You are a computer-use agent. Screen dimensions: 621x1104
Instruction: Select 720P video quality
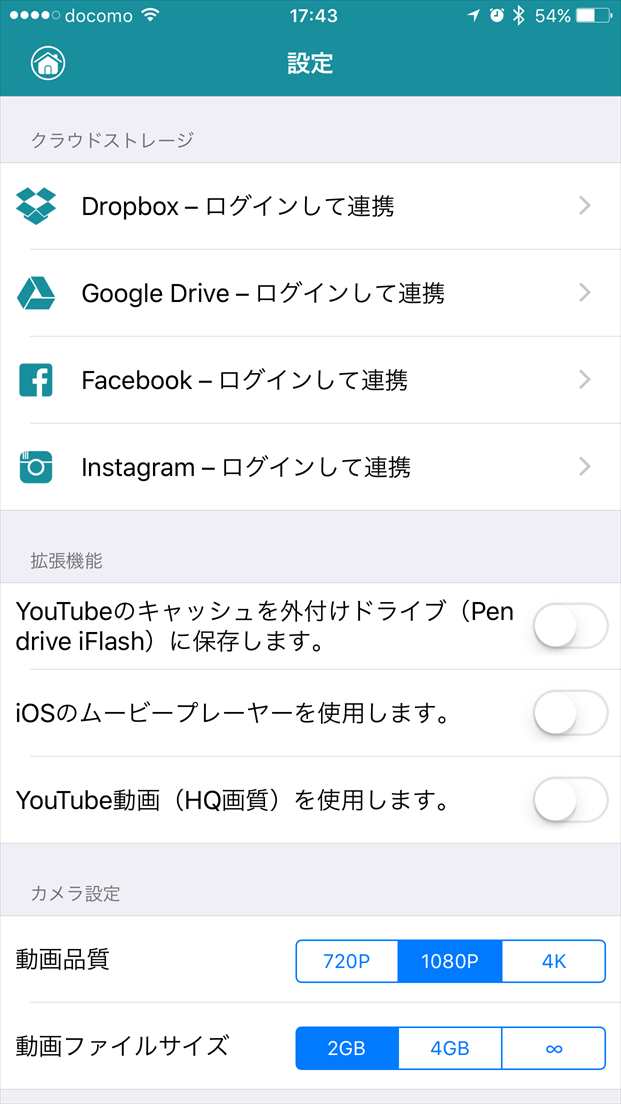[x=347, y=961]
